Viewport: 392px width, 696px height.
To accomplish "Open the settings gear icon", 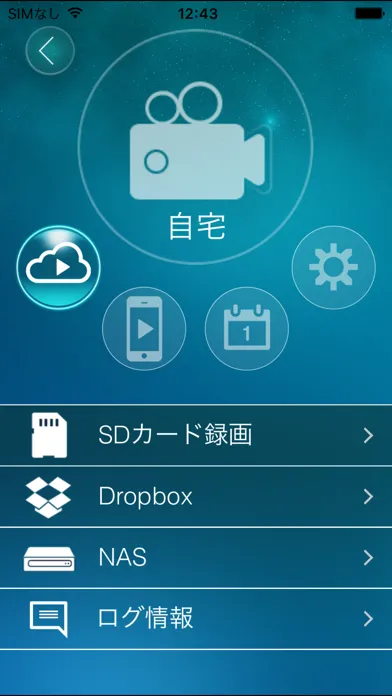I will 333,267.
